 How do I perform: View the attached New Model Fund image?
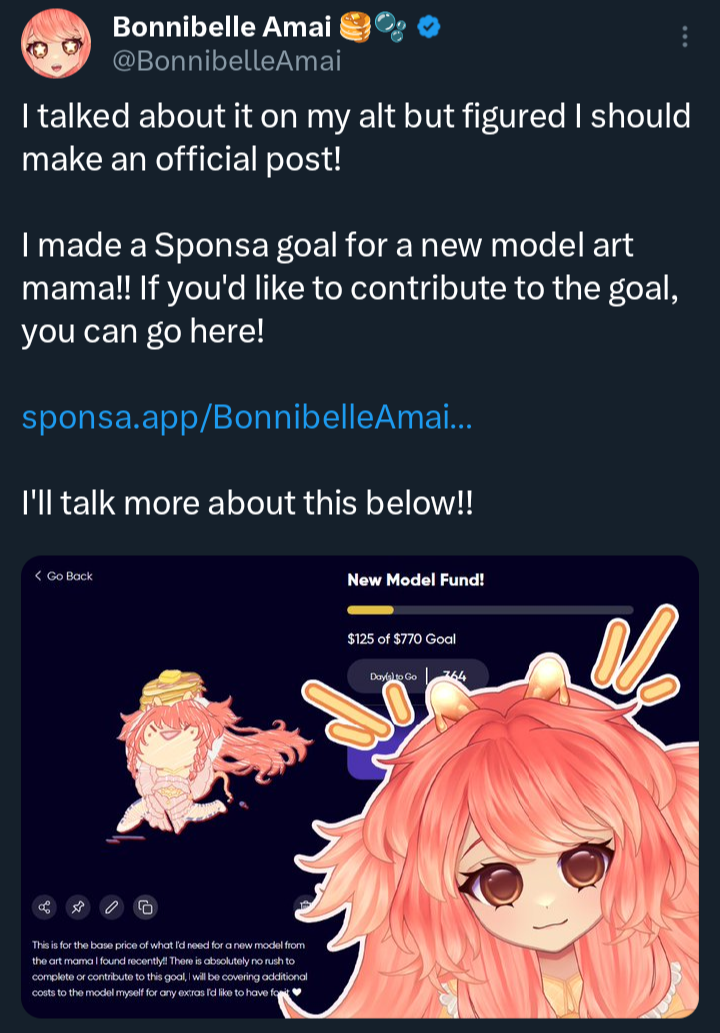coord(360,786)
